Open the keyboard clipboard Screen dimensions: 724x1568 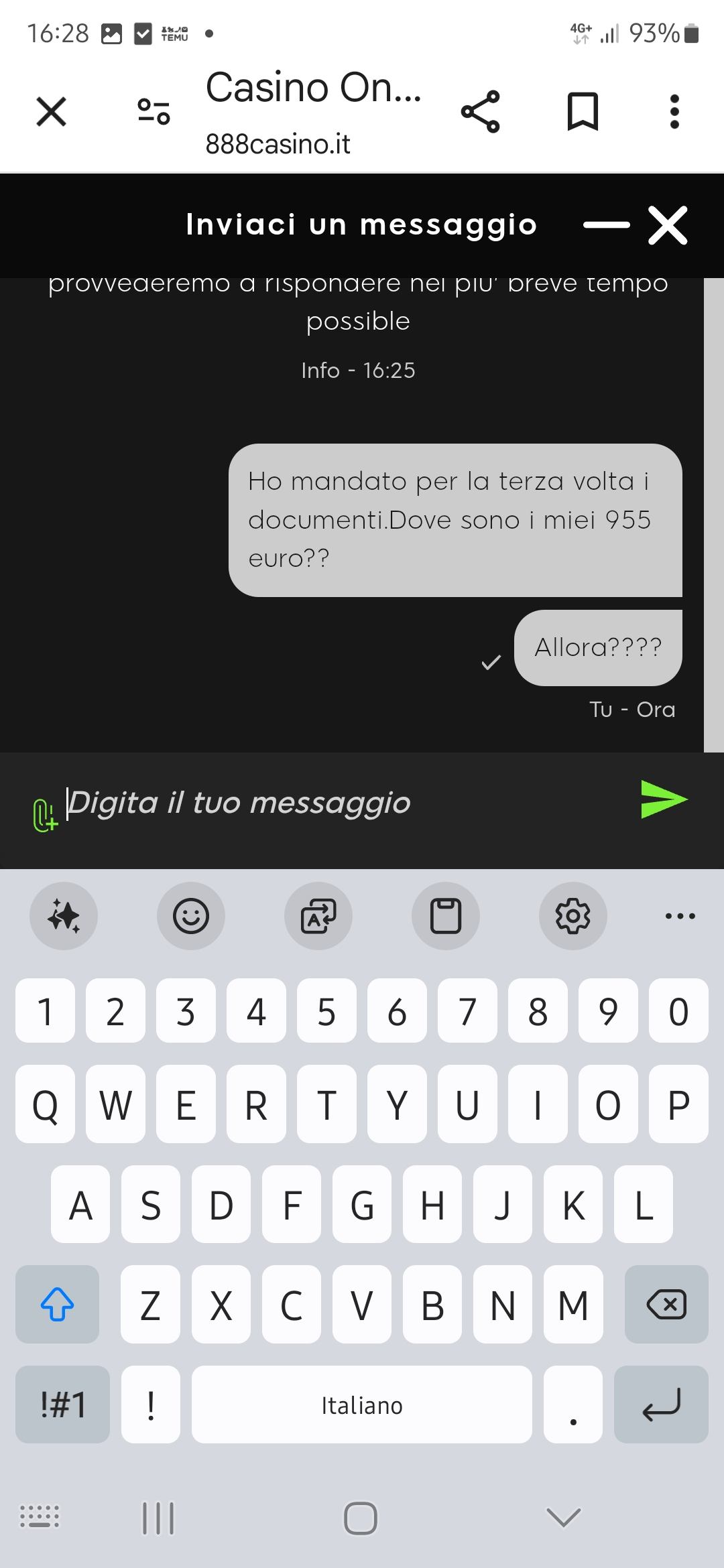click(x=446, y=916)
